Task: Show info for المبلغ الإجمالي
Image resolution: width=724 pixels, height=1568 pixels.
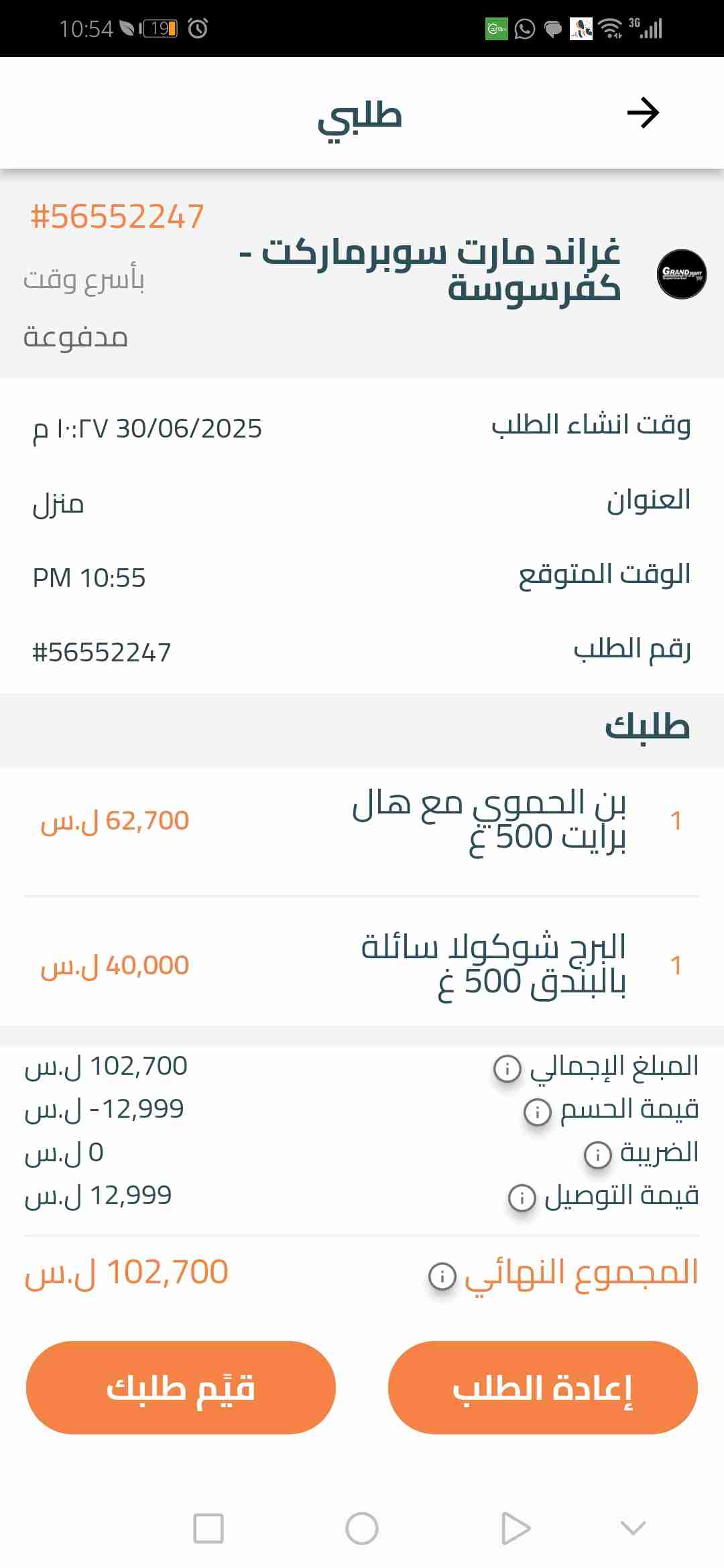Action: (507, 1067)
